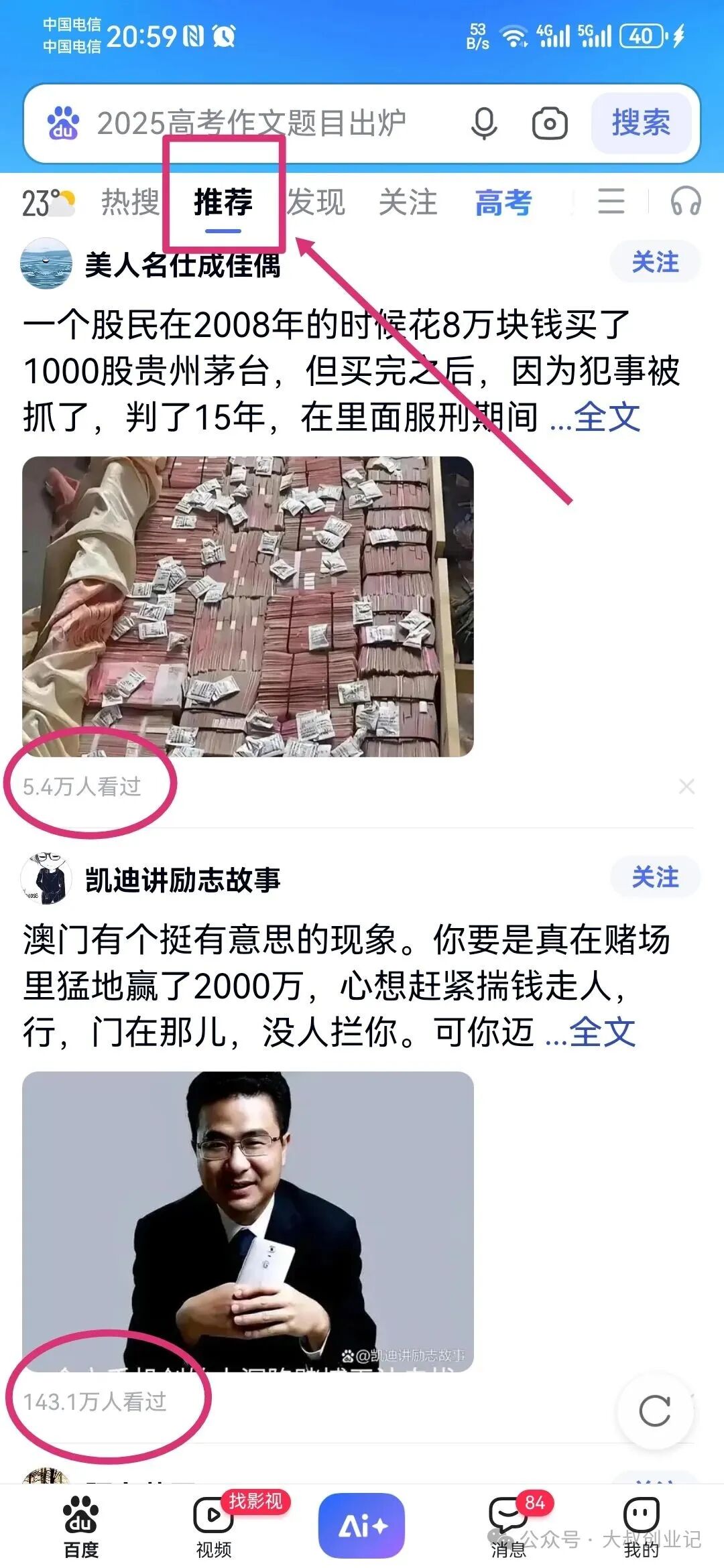Dismiss the Moutai stock post with the X

(x=686, y=787)
